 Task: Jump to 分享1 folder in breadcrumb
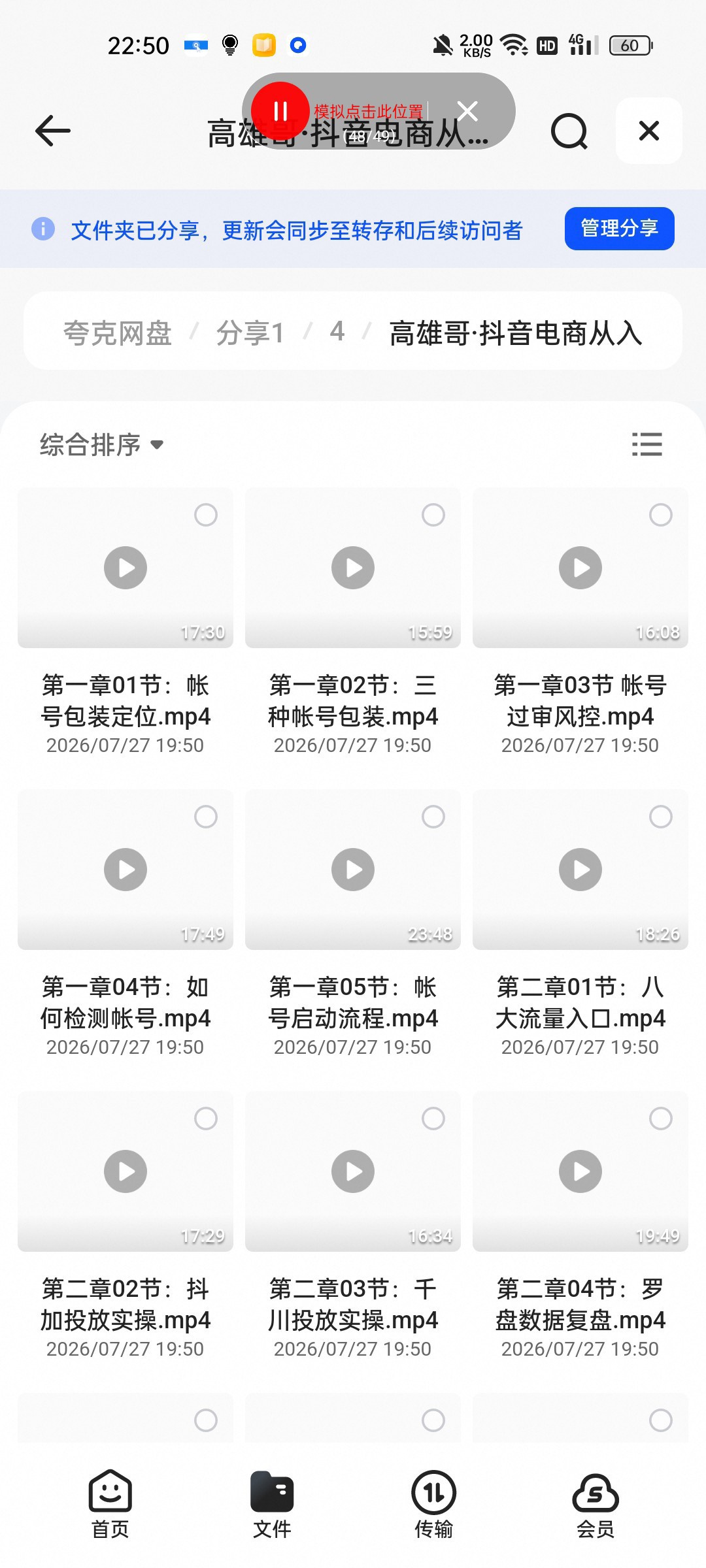[x=250, y=333]
